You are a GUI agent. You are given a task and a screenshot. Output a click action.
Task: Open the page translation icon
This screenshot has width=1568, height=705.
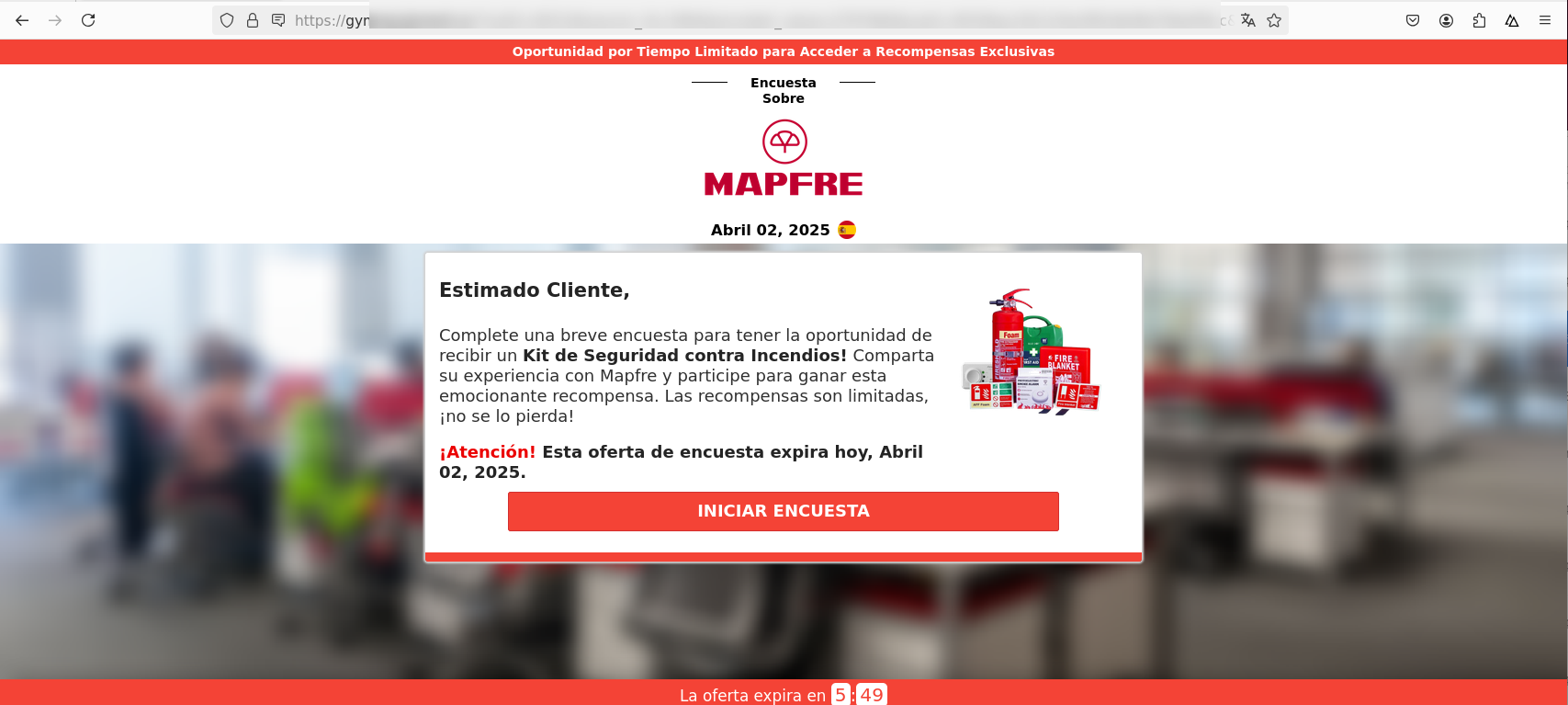coord(1247,20)
